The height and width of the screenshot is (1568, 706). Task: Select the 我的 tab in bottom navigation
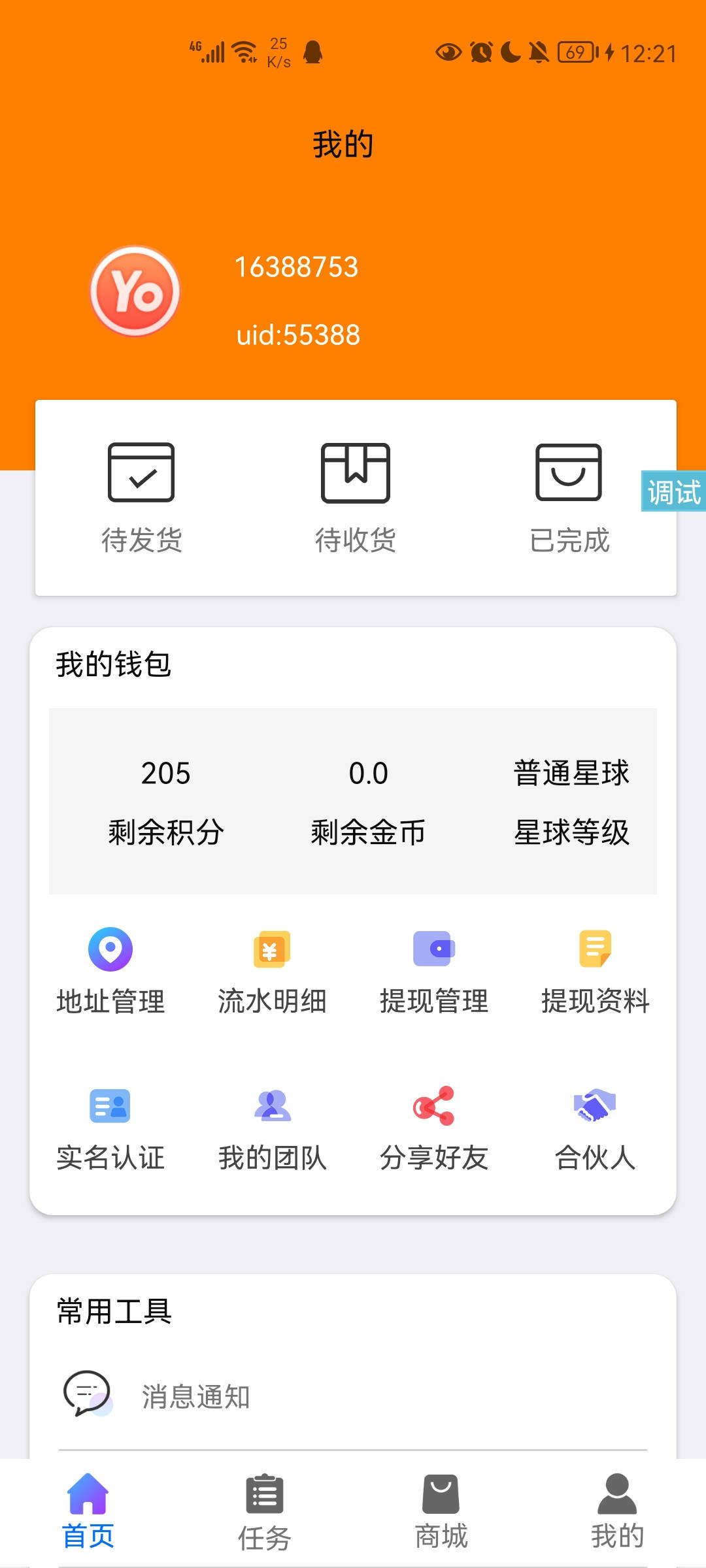tap(617, 1511)
